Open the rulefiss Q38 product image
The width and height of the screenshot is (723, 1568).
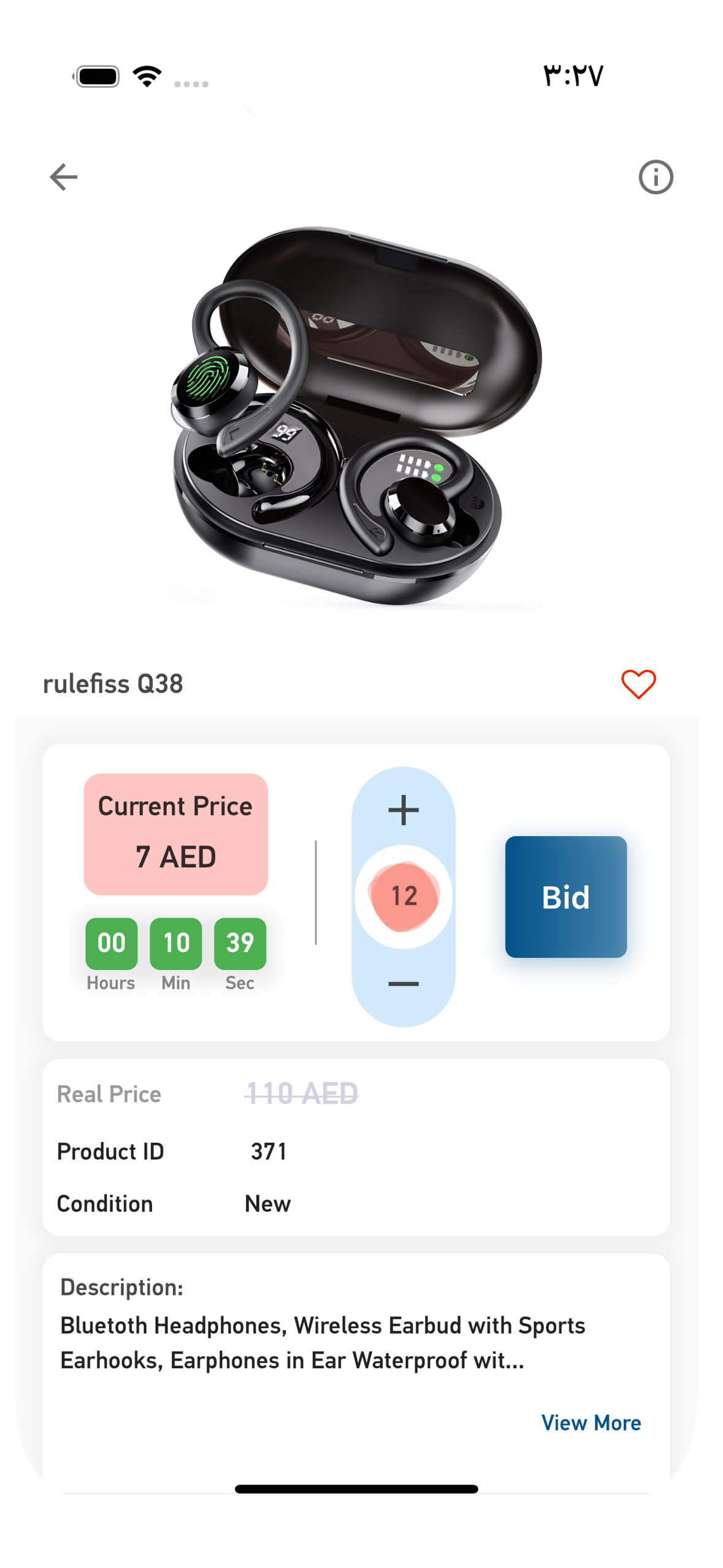click(356, 417)
